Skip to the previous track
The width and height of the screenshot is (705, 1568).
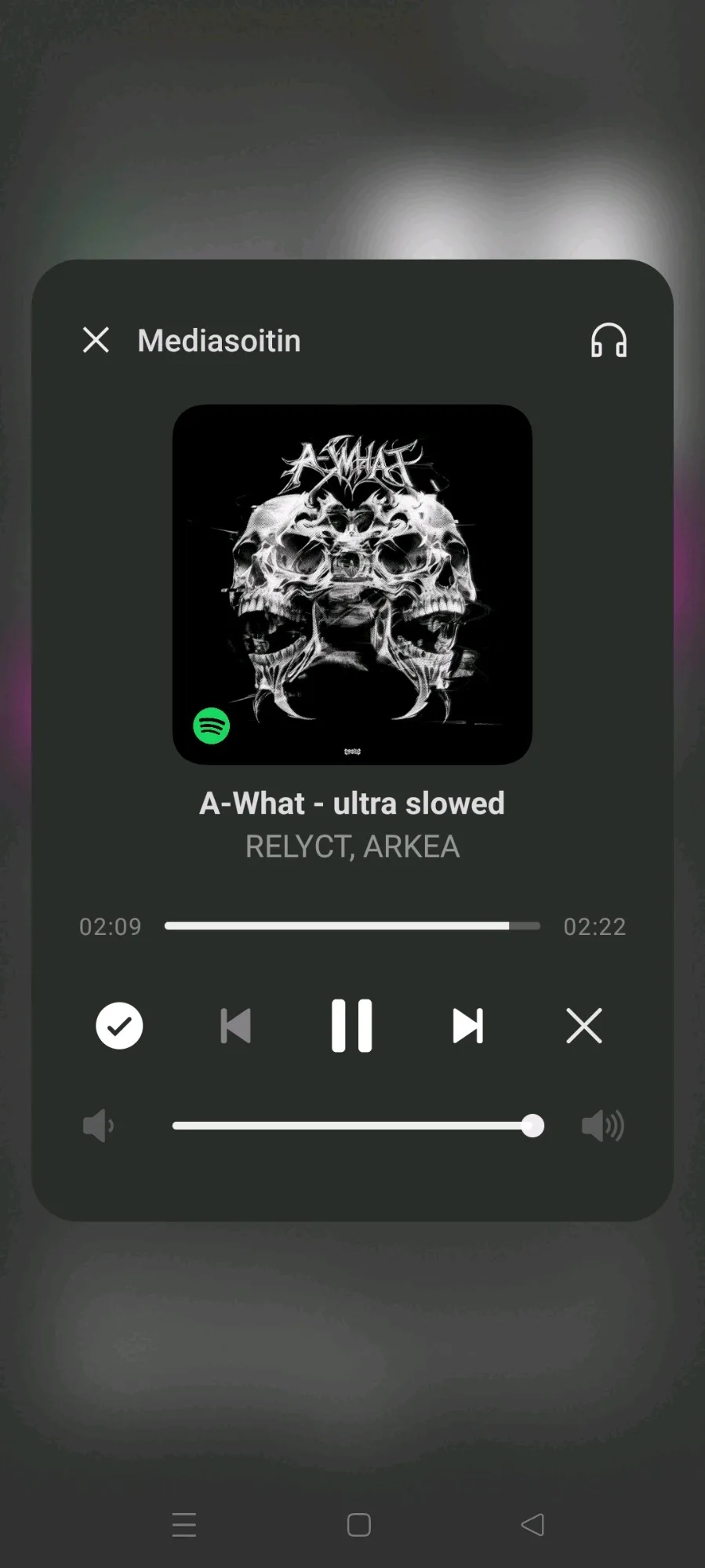click(235, 1026)
